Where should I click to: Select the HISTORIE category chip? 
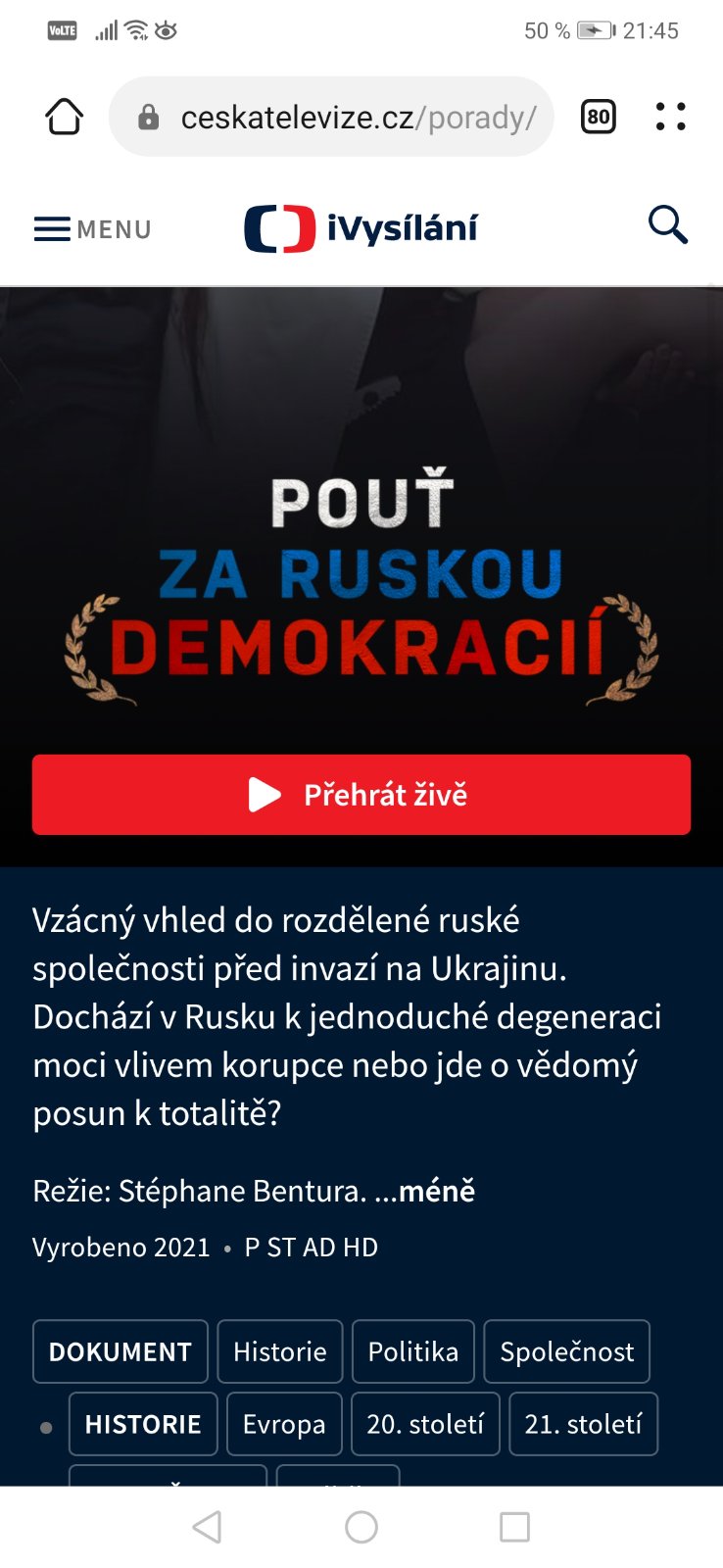[143, 1424]
